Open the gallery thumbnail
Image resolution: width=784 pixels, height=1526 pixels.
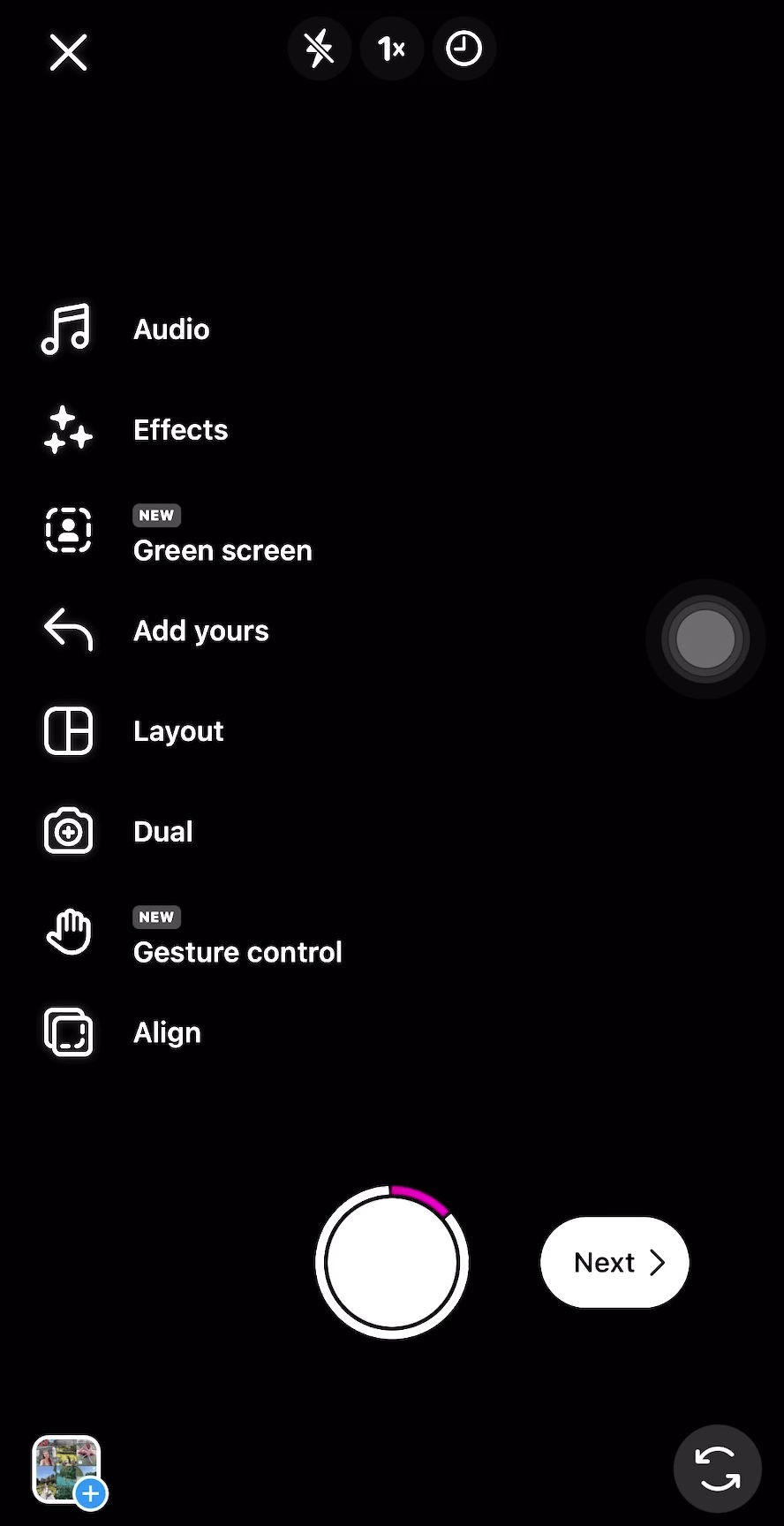pyautogui.click(x=69, y=1471)
